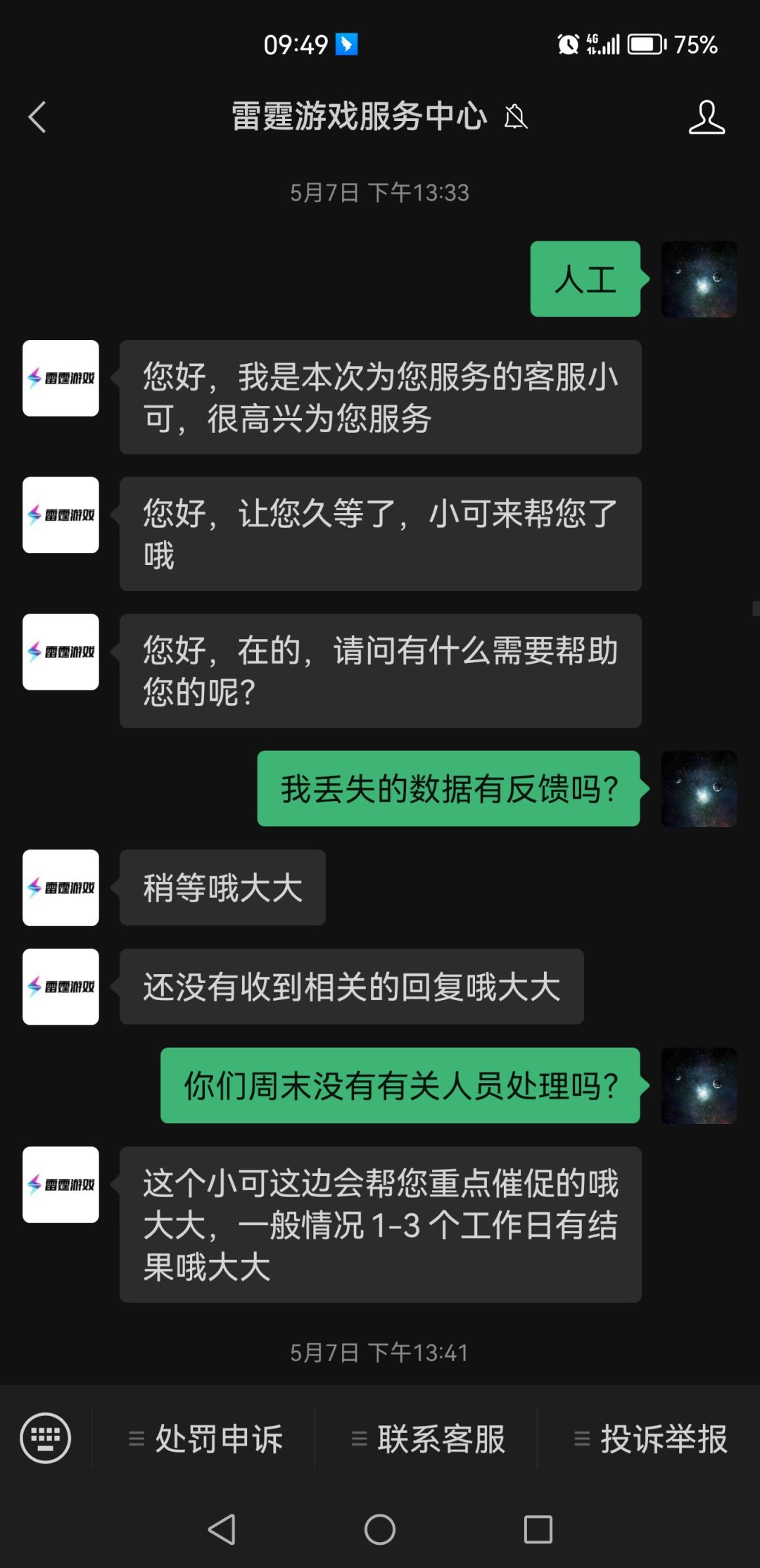Tap the battery indicator in the status bar
760x1568 pixels.
(645, 44)
